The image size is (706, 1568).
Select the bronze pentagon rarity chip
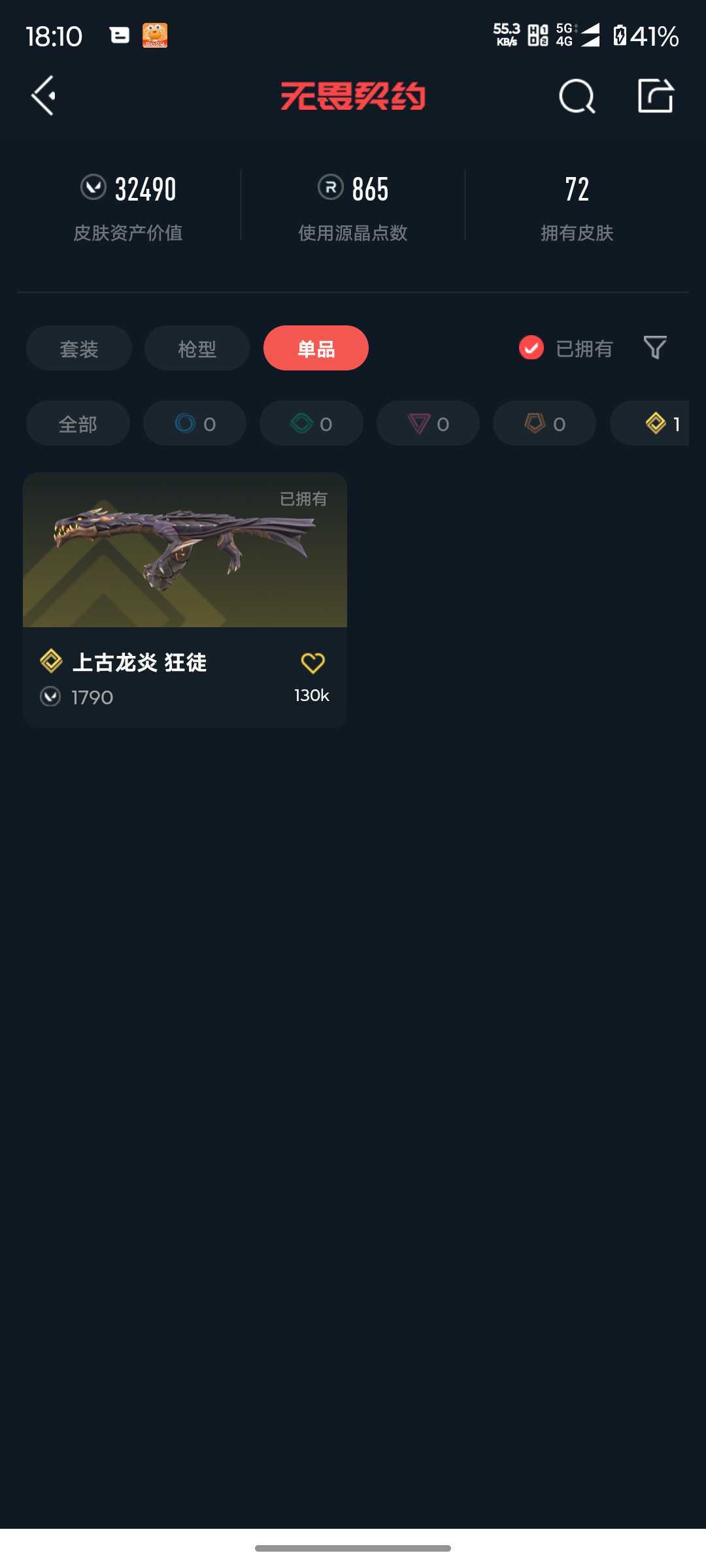point(544,423)
